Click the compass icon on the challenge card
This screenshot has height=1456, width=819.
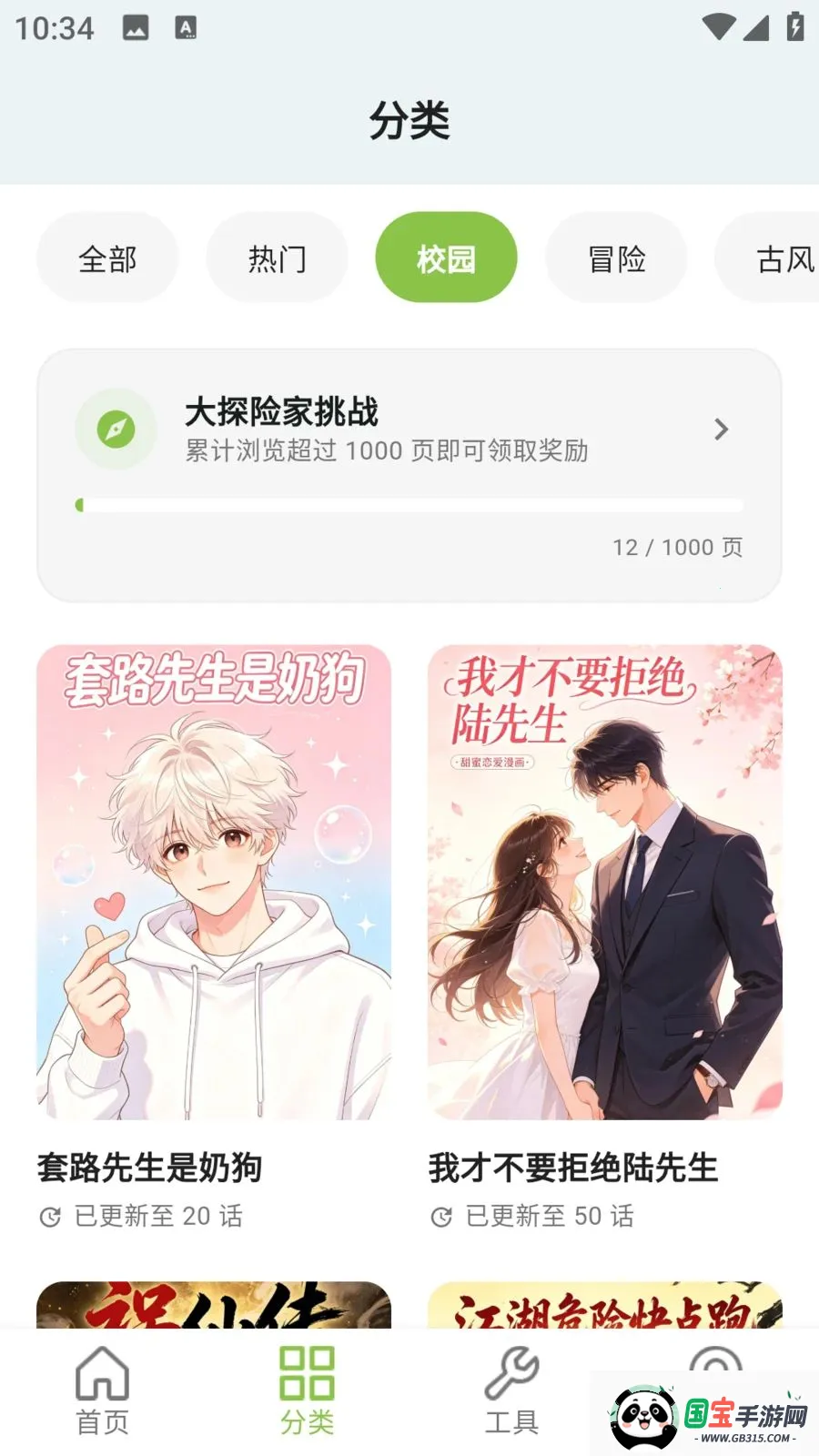pos(116,429)
